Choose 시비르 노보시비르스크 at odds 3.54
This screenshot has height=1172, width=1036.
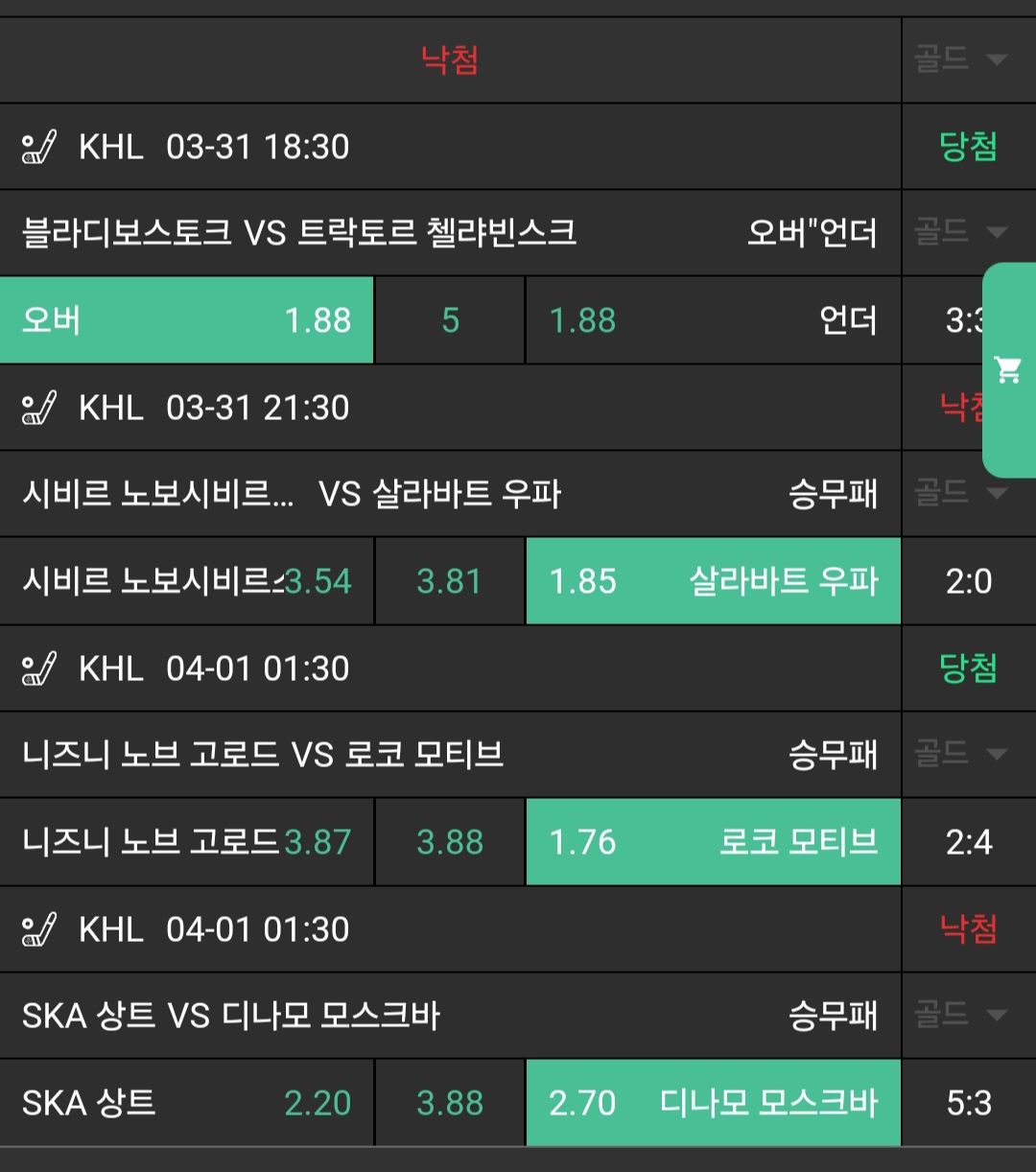186,581
